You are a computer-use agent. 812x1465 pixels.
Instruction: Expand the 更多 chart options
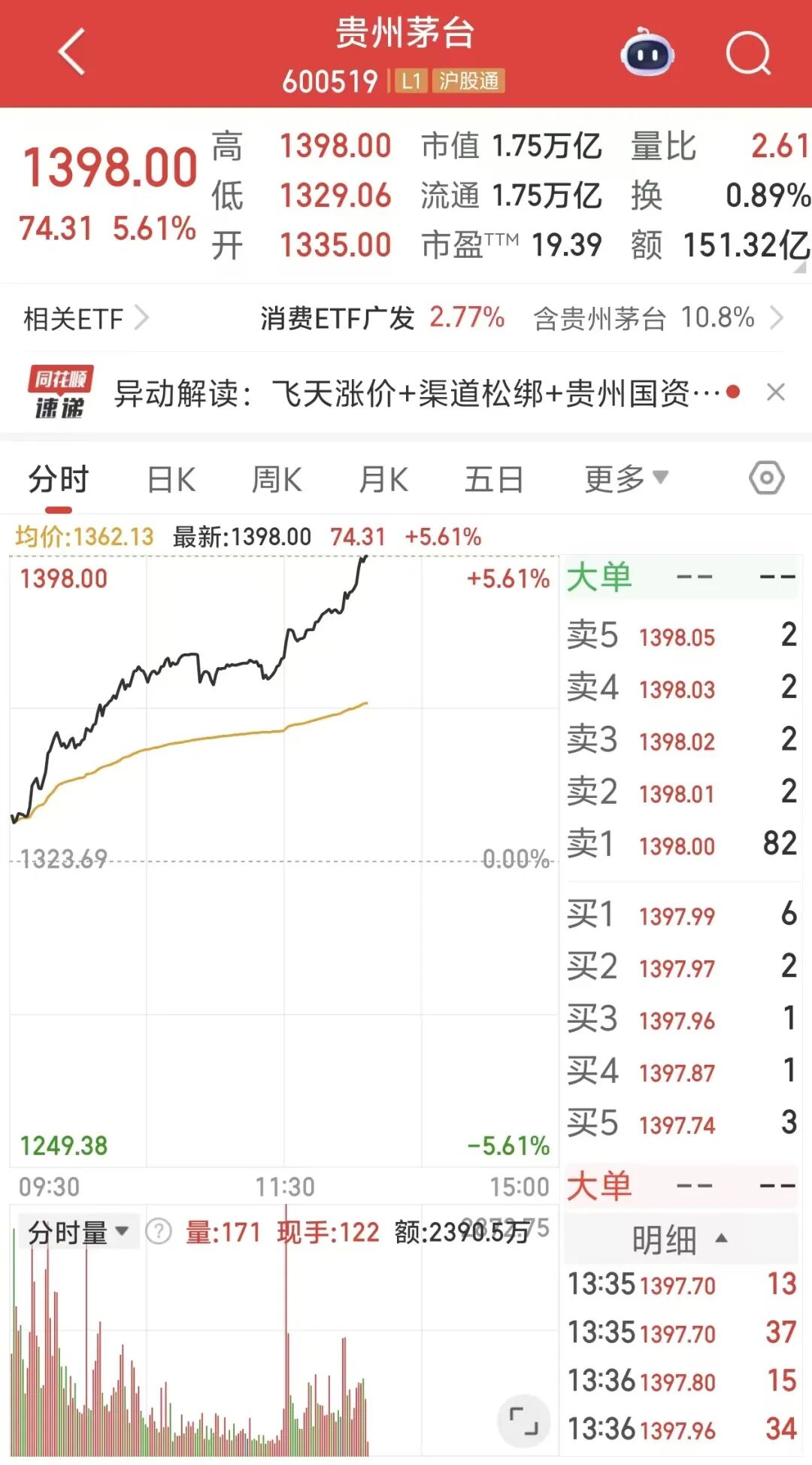coord(626,478)
